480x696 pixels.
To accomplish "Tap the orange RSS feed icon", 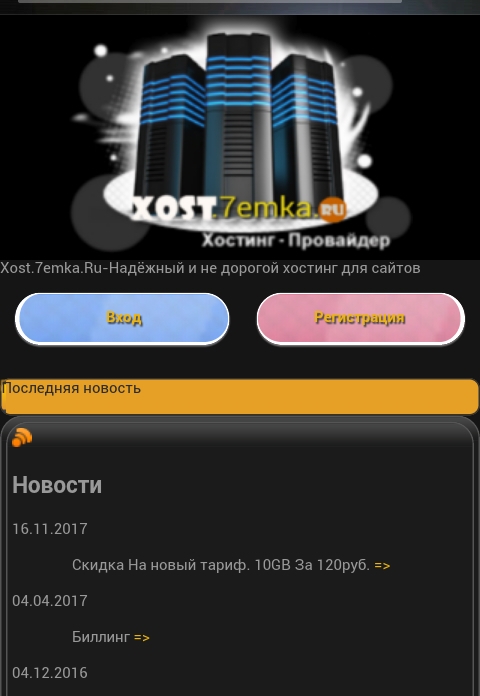I will click(x=22, y=438).
